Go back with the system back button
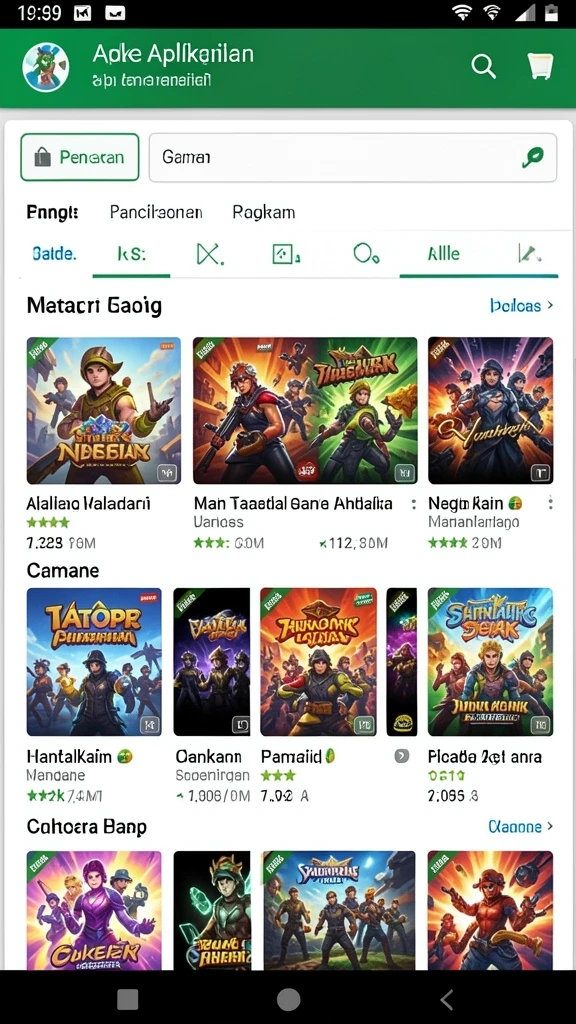The height and width of the screenshot is (1024, 576). [447, 999]
